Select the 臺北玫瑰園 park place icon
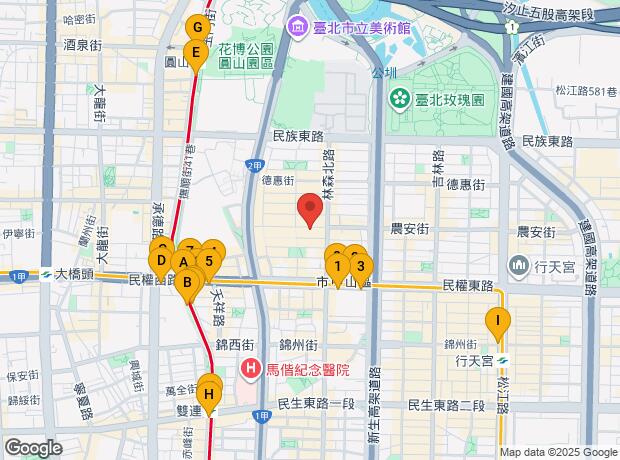Screen dimensions: 620x460 [x=400, y=99]
